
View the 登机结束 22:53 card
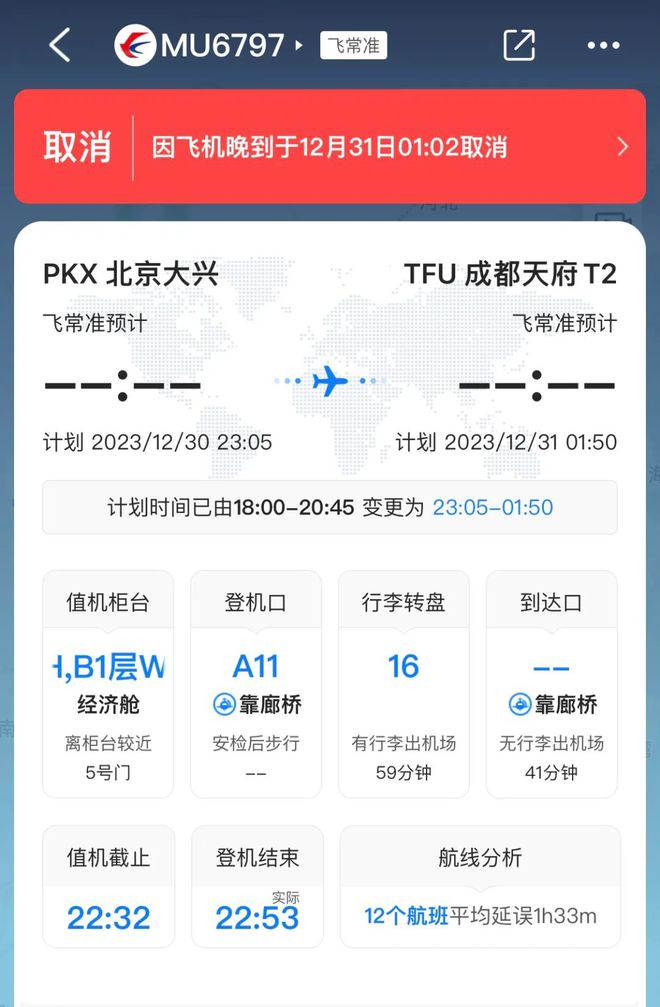[257, 886]
